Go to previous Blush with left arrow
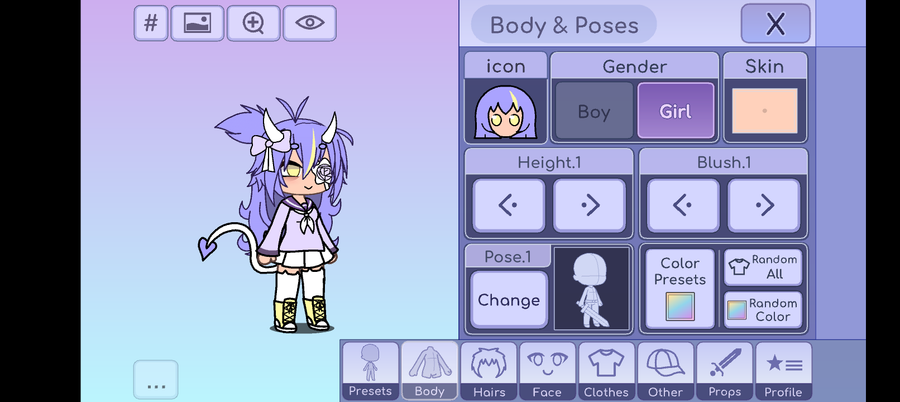 (683, 206)
